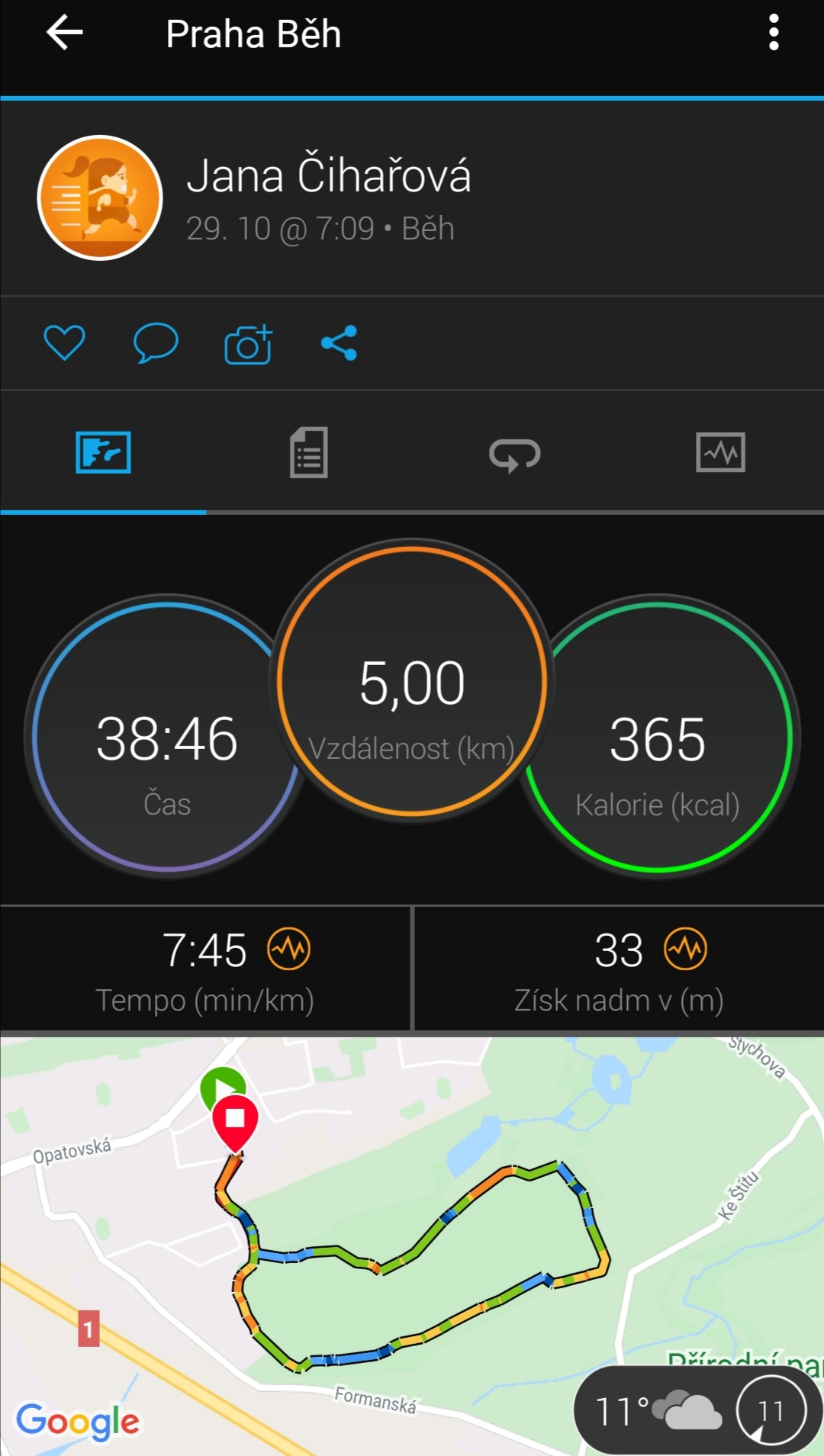Open the three-dot overflow menu

774,34
